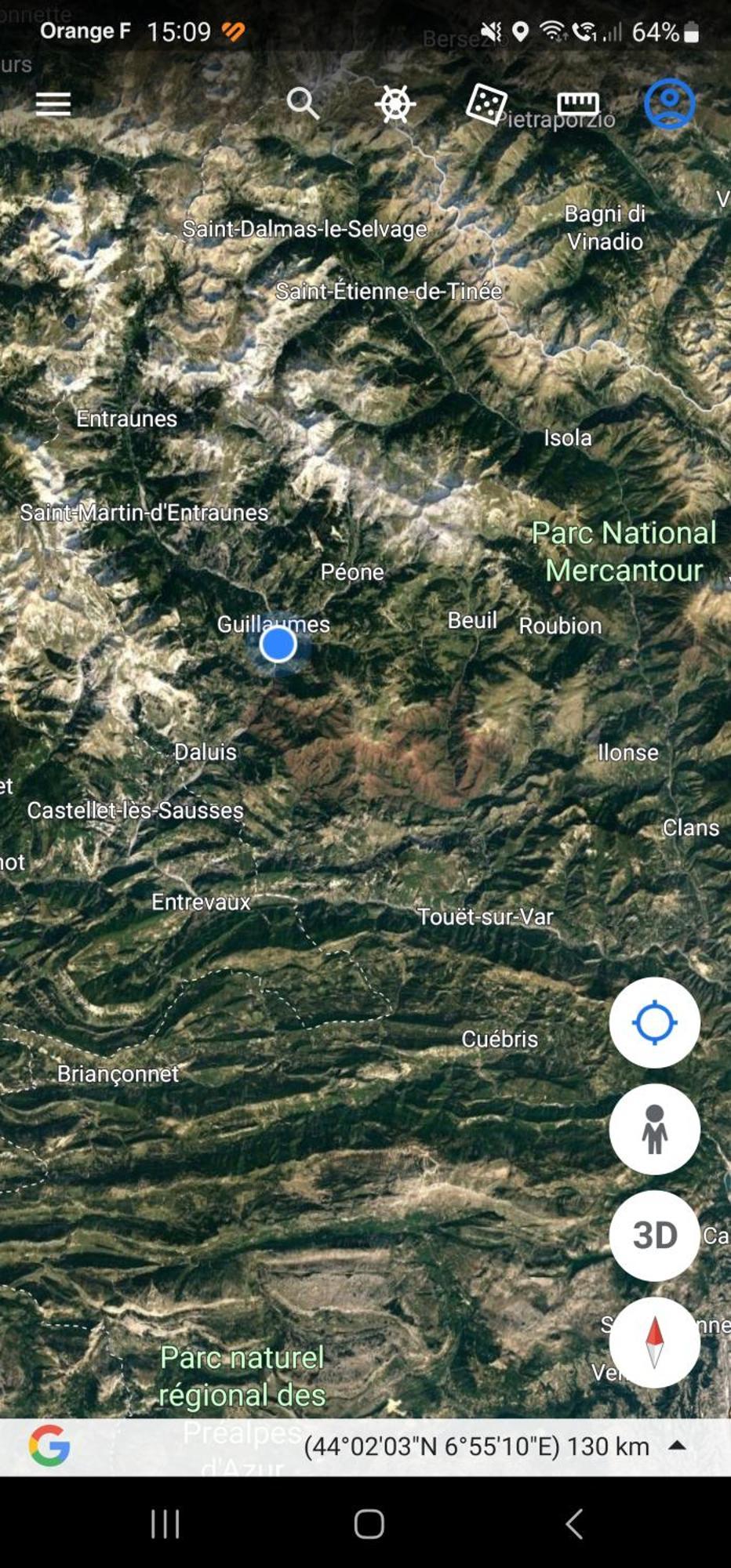Reset orientation with the compass
The width and height of the screenshot is (731, 1568).
tap(654, 1342)
